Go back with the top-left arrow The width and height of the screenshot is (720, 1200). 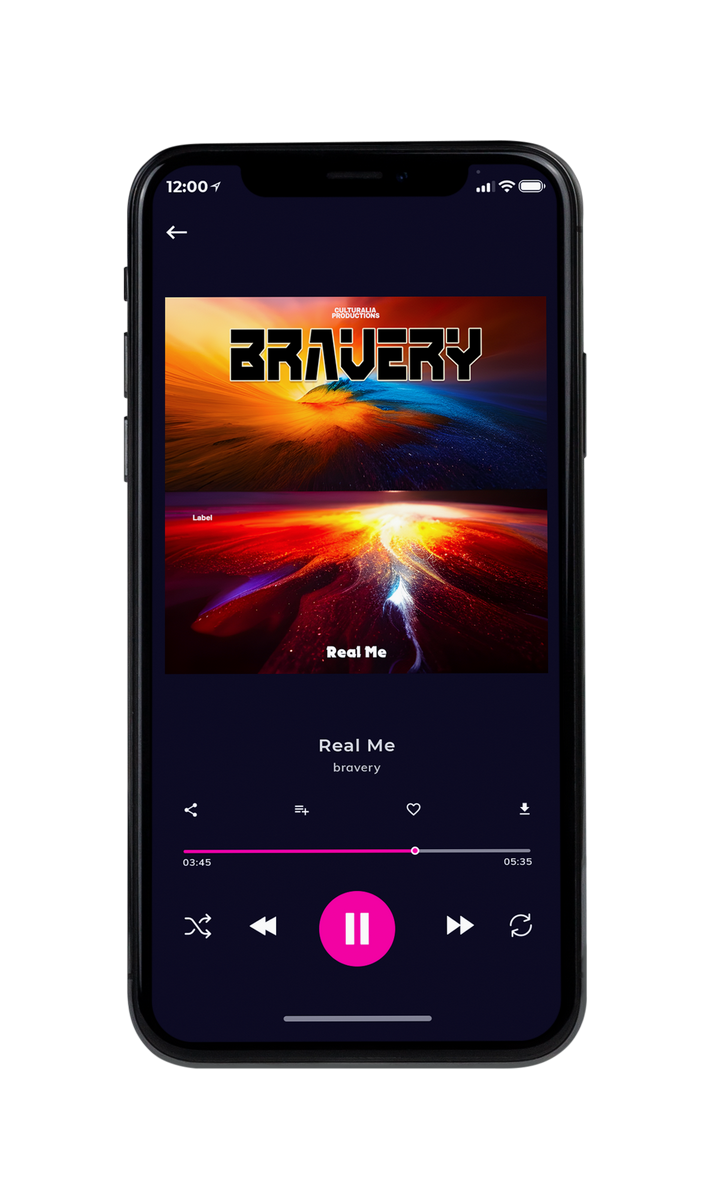point(177,232)
